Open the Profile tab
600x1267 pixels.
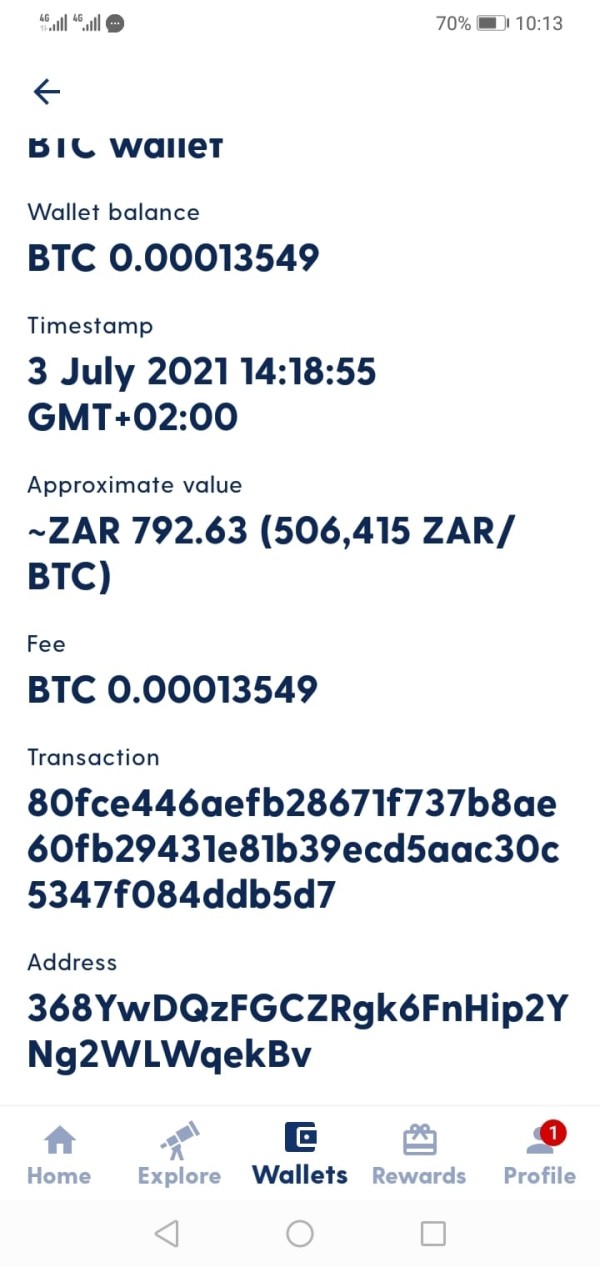point(540,1154)
